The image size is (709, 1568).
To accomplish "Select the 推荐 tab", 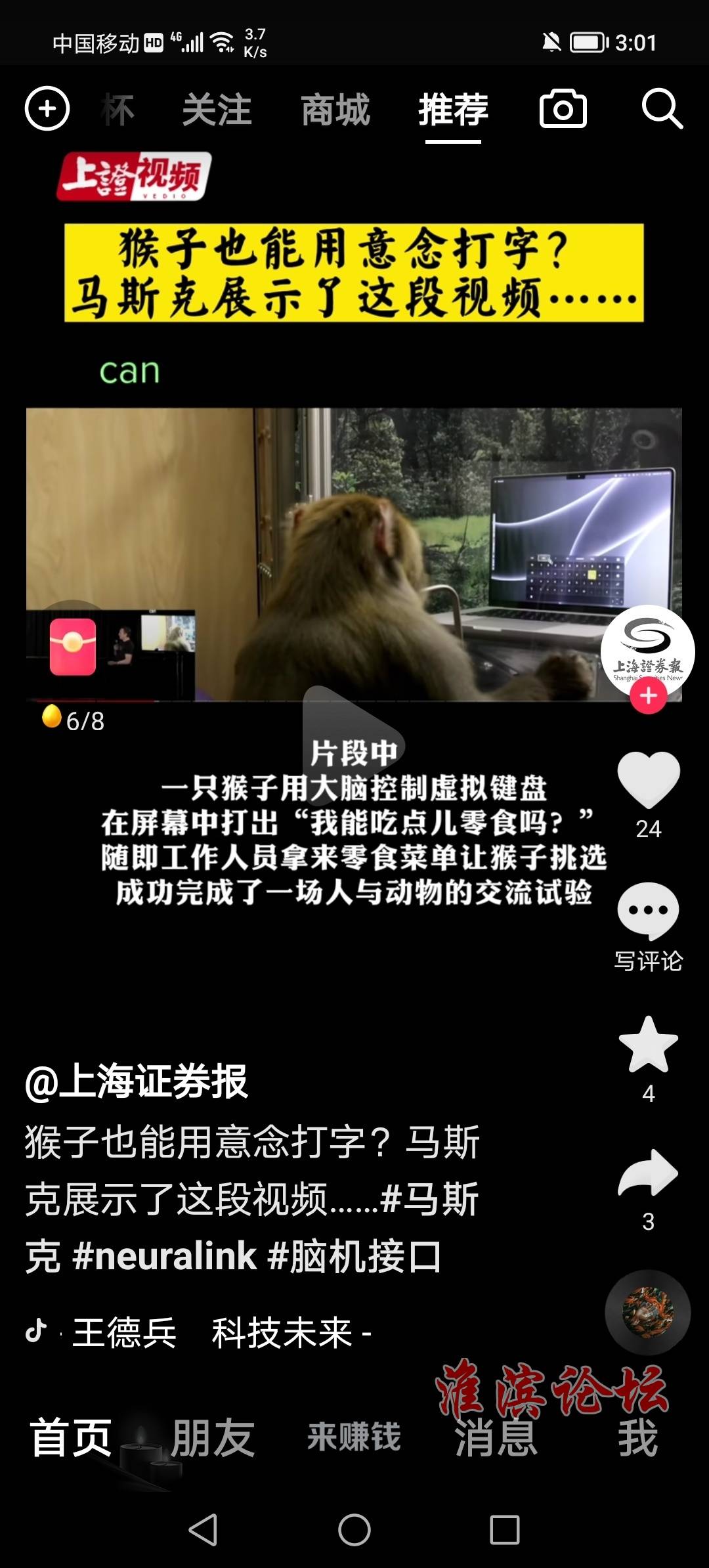I will point(453,110).
